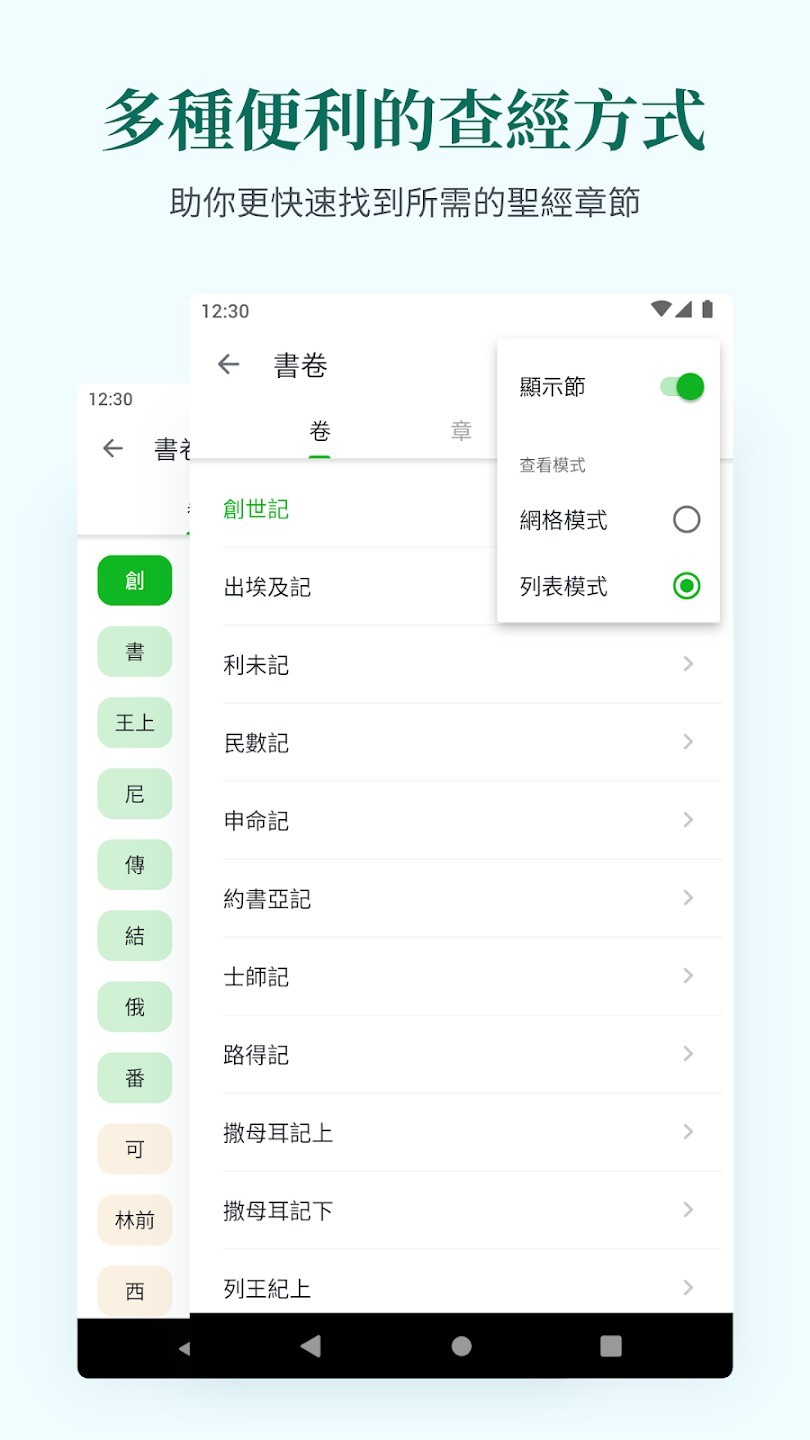Expand the chevron next to 民數記
The height and width of the screenshot is (1440, 810).
688,742
